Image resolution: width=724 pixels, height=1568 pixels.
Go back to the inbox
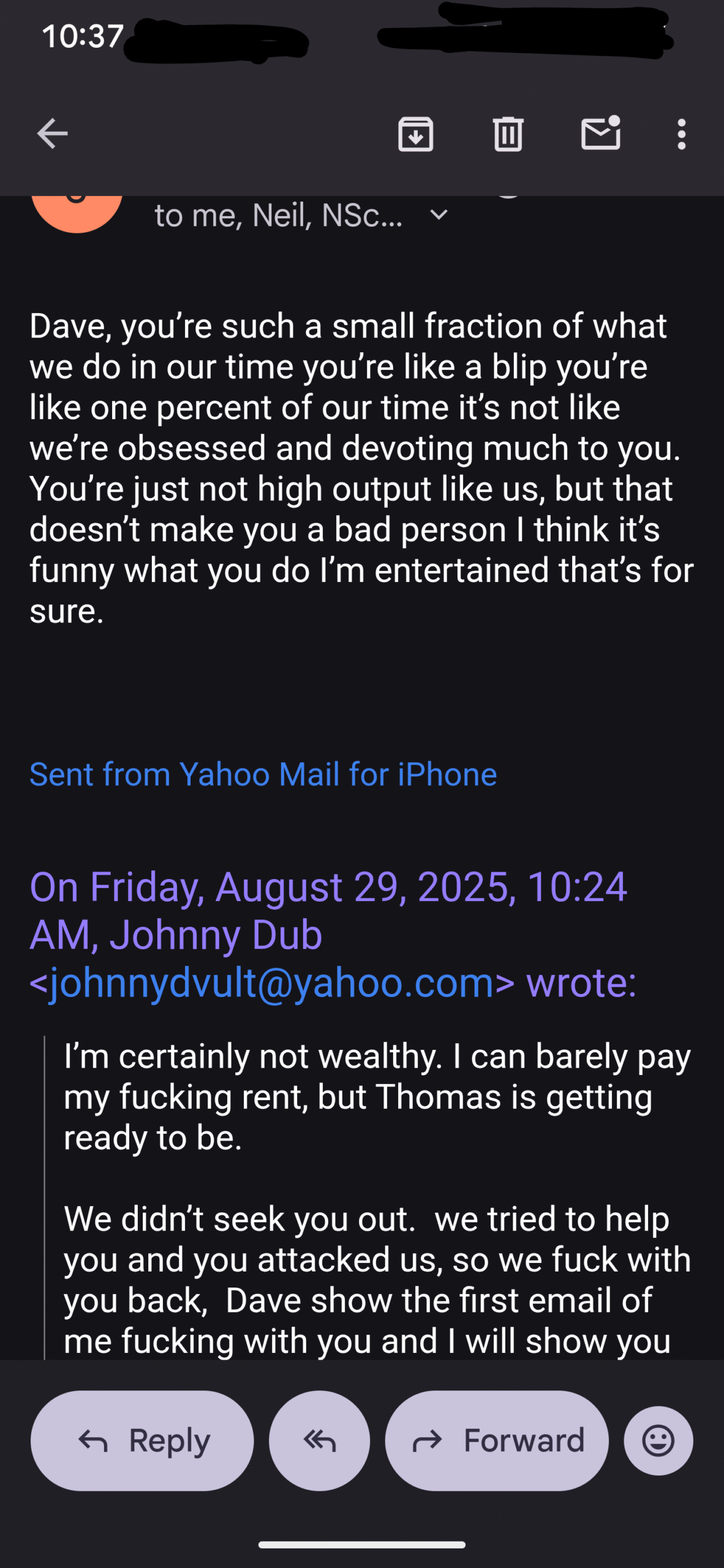[x=52, y=134]
